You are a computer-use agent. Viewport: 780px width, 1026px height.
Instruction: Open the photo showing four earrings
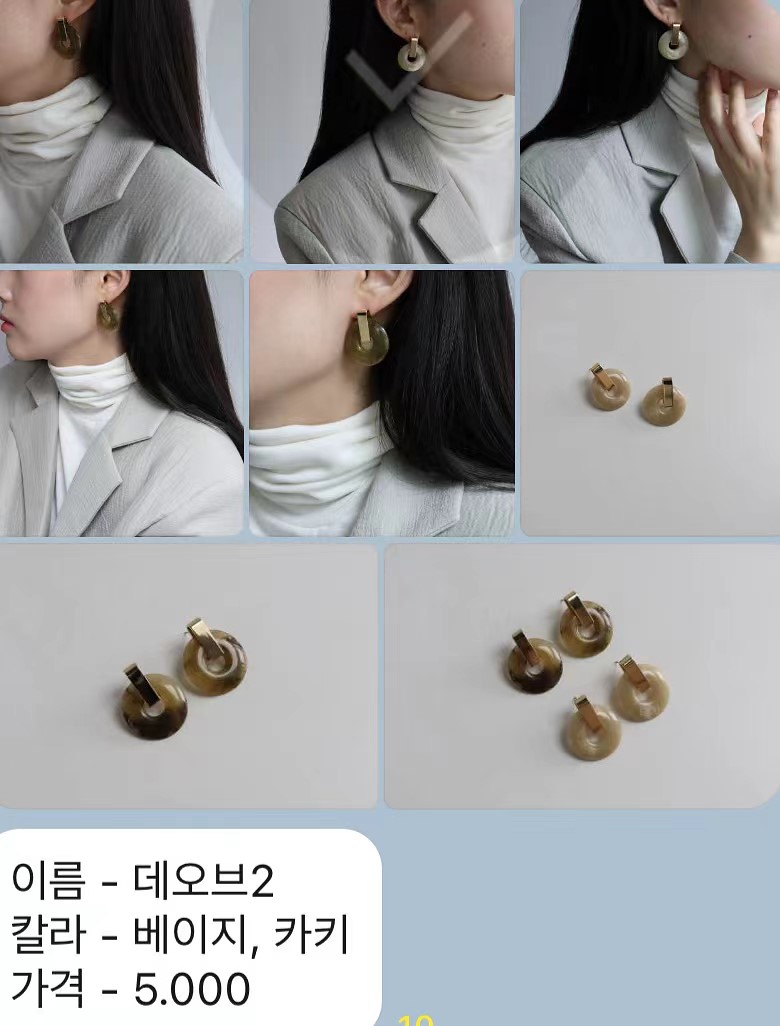(582, 675)
